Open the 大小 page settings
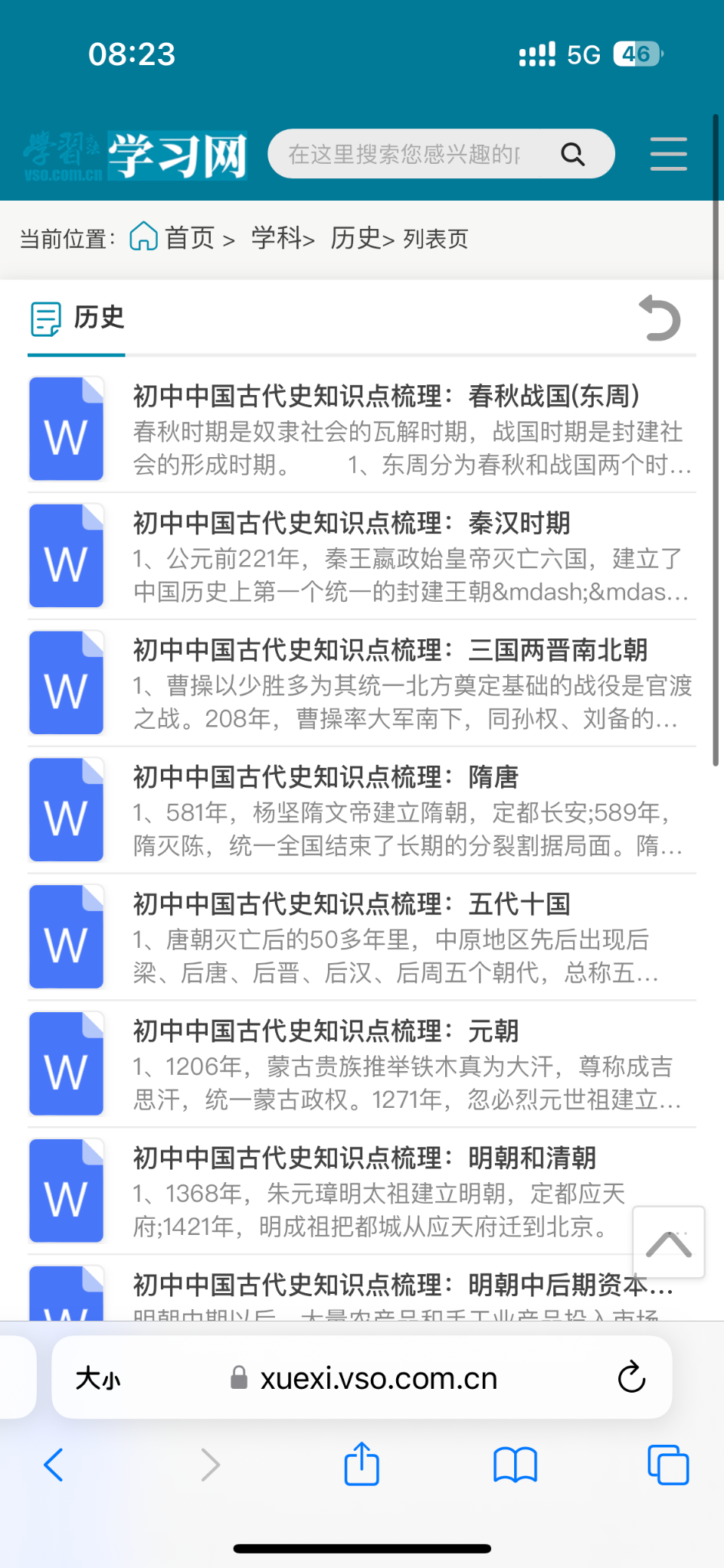This screenshot has height=1568, width=724. click(98, 1379)
